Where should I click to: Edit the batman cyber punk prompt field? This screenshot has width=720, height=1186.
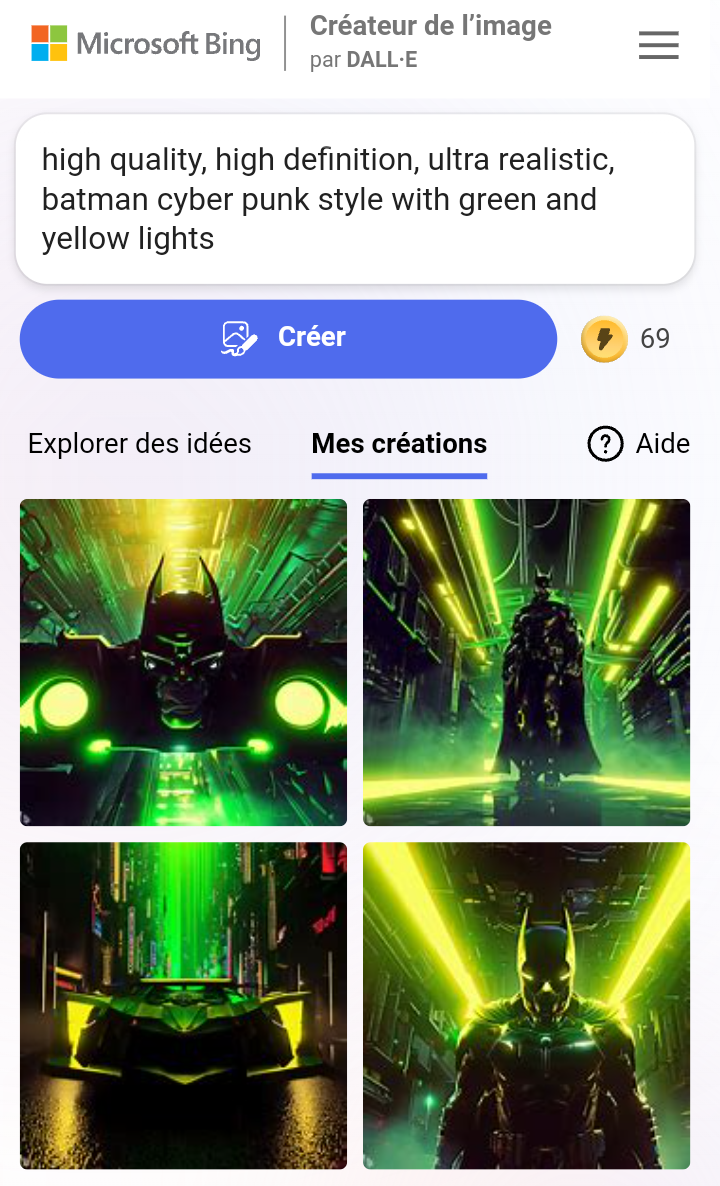355,199
